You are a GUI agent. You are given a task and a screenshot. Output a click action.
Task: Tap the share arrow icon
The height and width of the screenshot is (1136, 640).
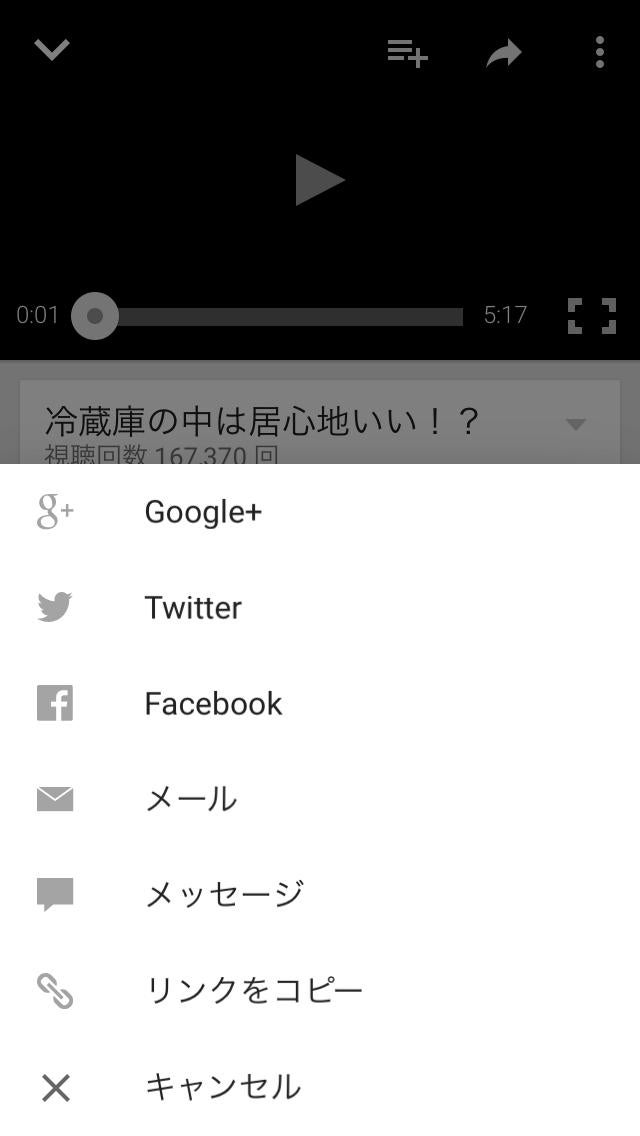click(504, 53)
